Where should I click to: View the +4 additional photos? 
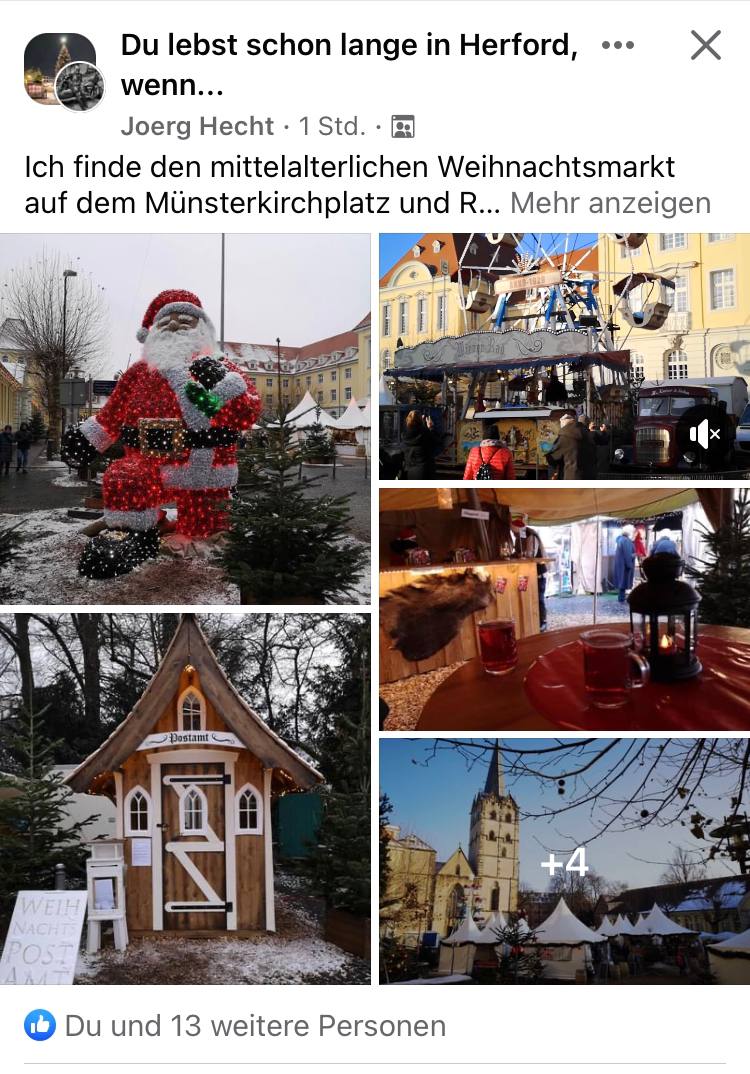[x=563, y=861]
